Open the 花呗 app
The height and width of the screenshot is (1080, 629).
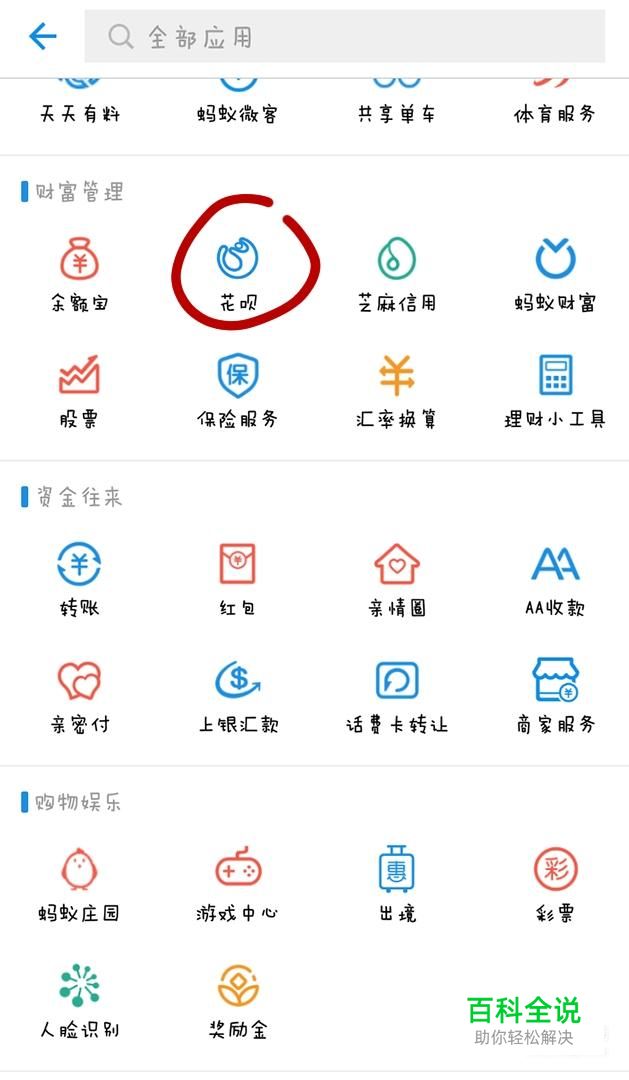[x=238, y=274]
